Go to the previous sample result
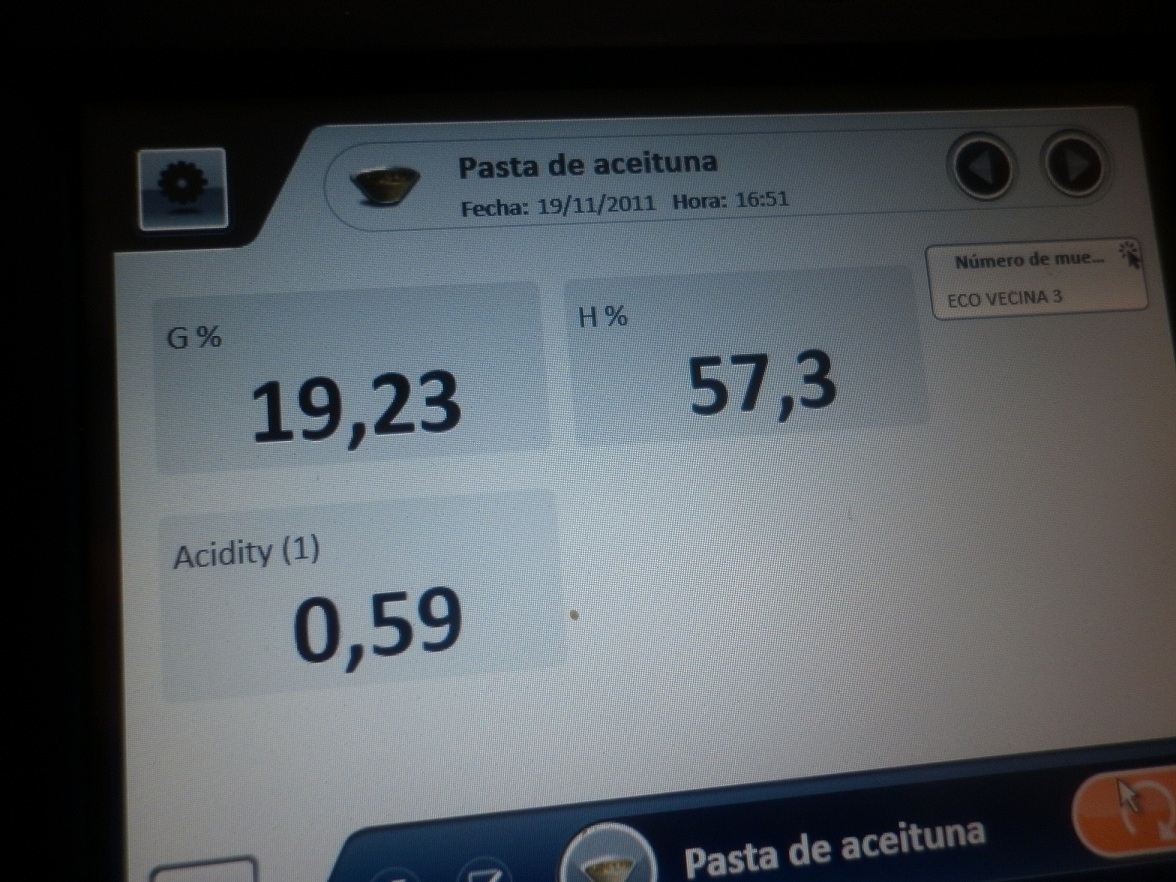 (x=981, y=165)
